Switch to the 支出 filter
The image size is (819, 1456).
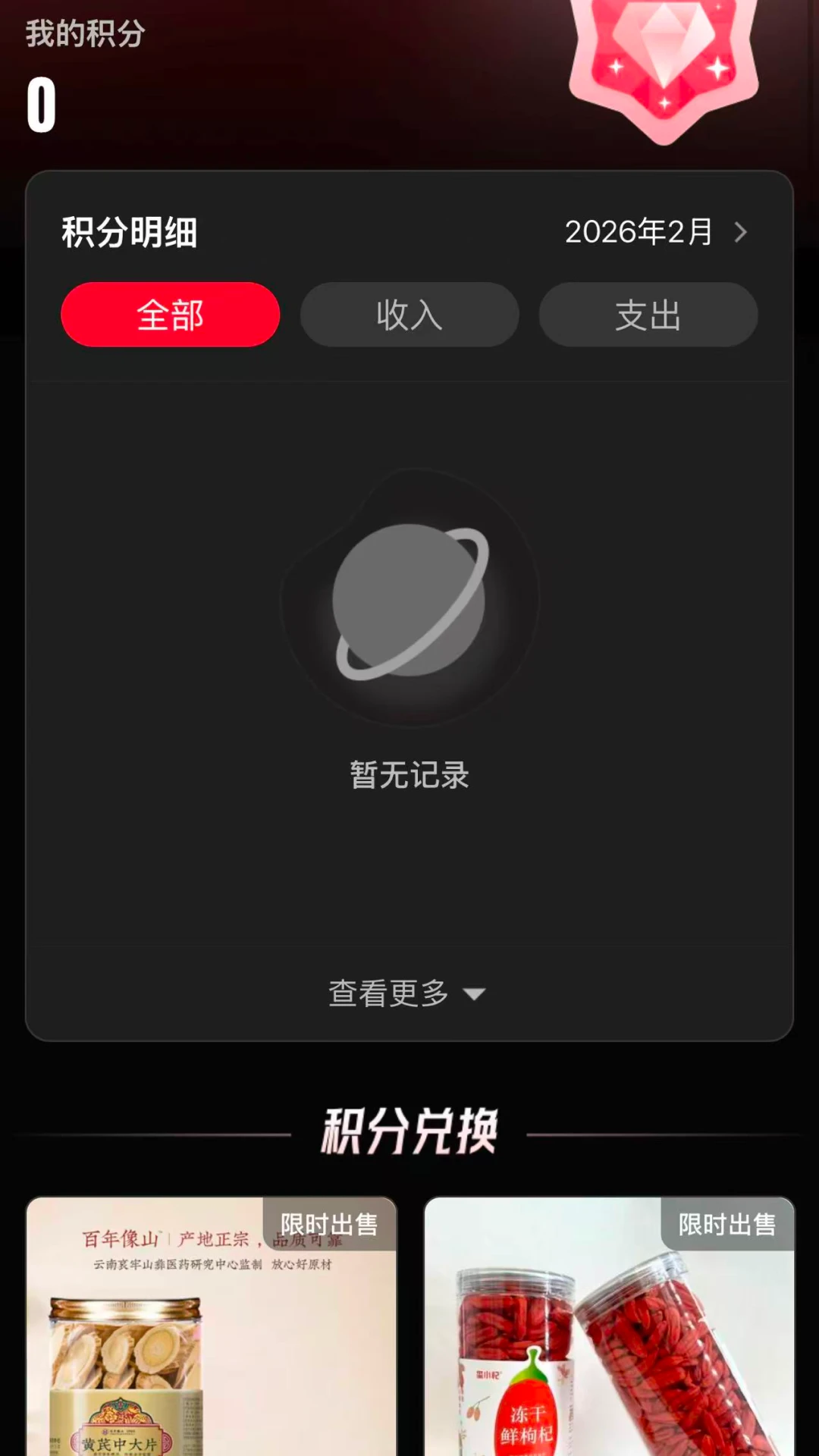tap(648, 315)
